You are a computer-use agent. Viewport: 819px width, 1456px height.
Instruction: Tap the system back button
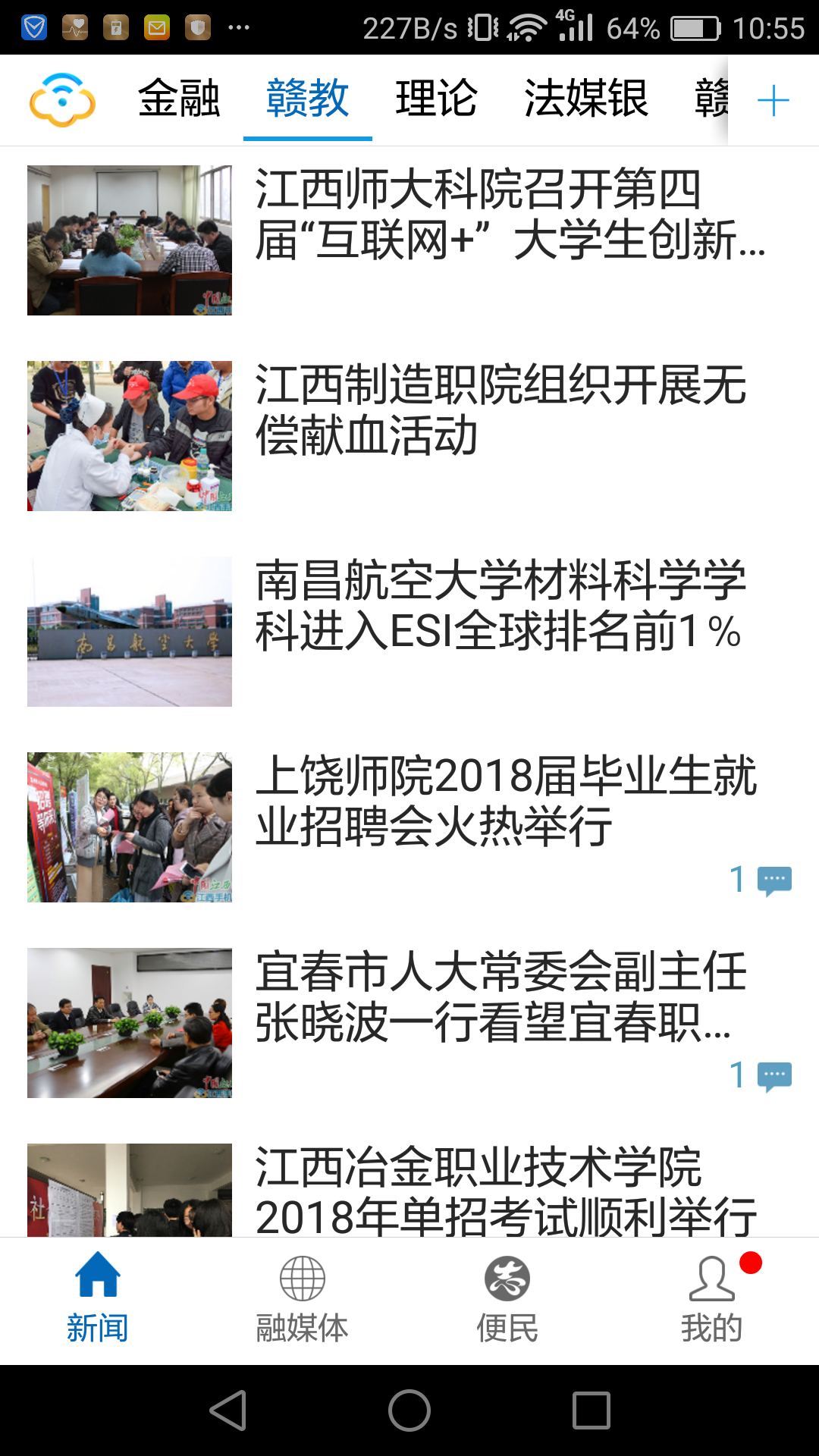pos(227,1410)
